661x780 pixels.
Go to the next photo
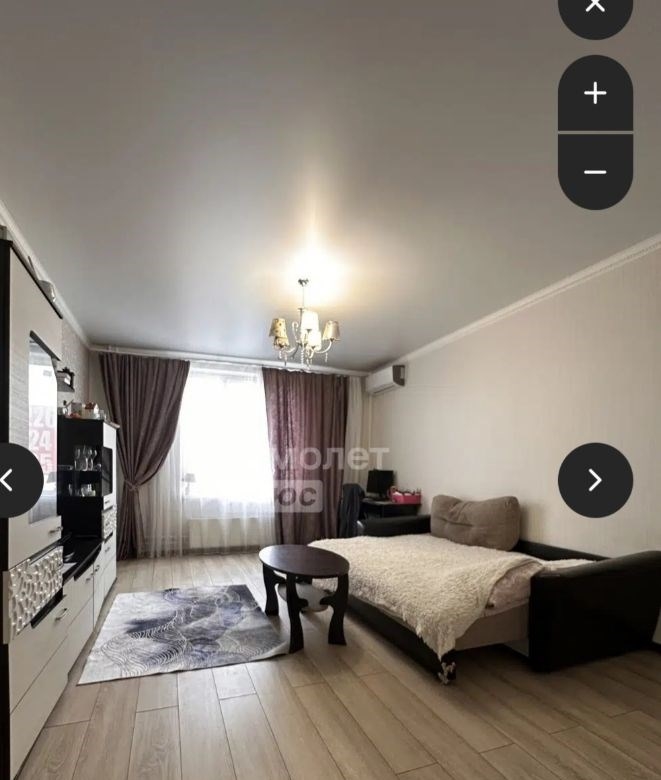click(x=595, y=480)
